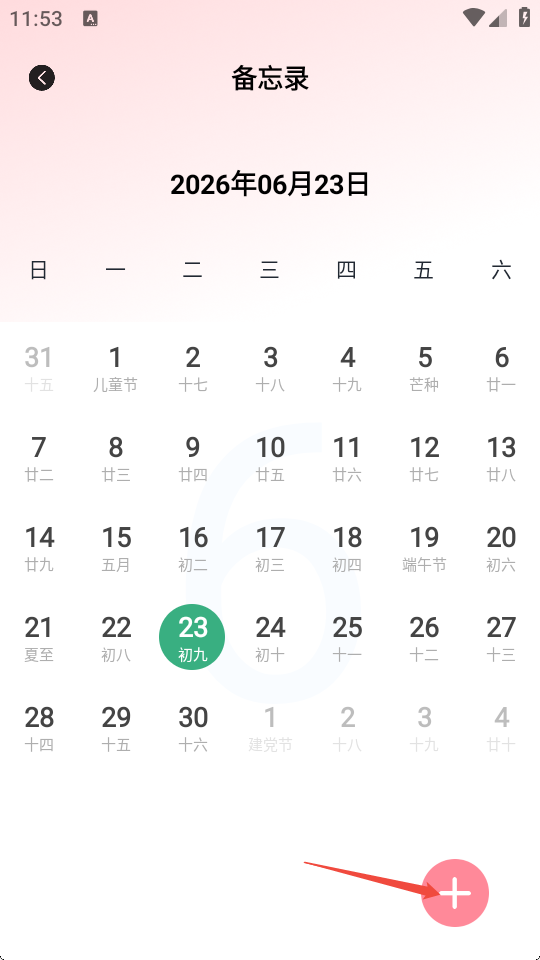Select July 1 labeled 建党节
The height and width of the screenshot is (960, 540).
(270, 727)
